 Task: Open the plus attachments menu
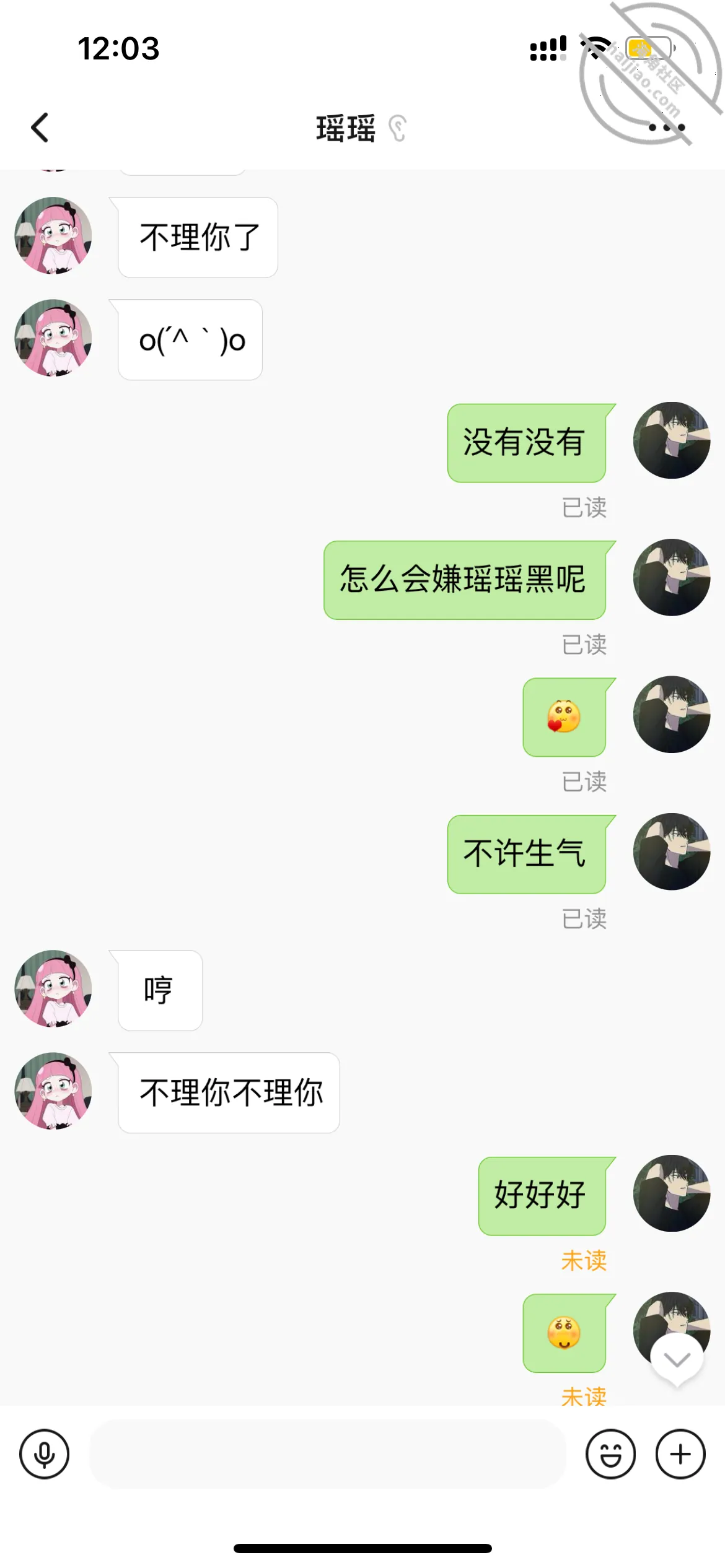click(680, 1454)
